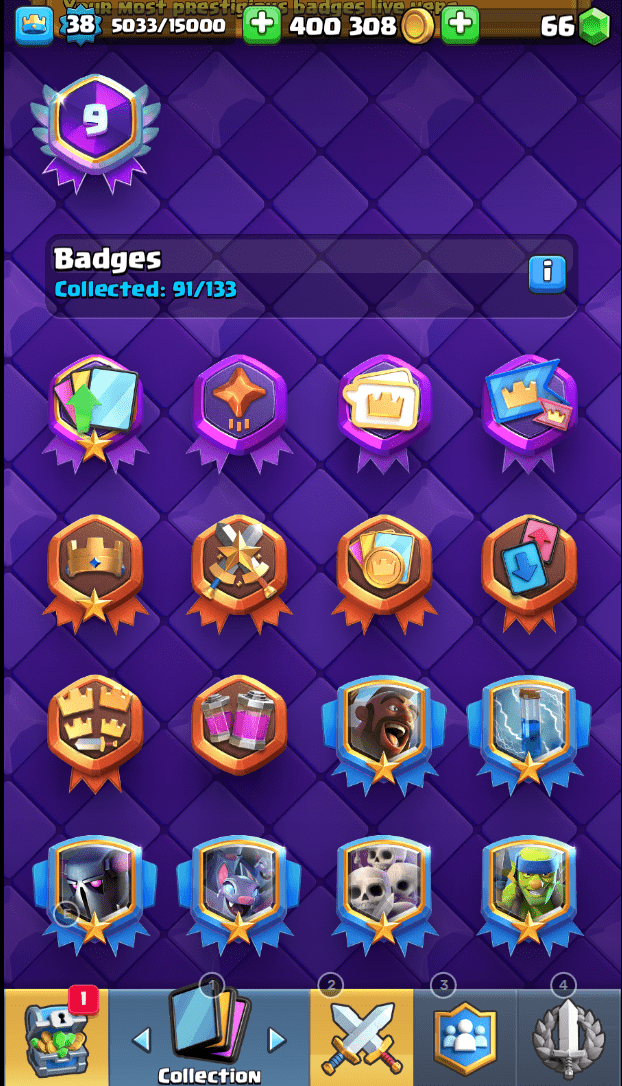622x1086 pixels.
Task: Open the gems shop
Action: click(594, 26)
